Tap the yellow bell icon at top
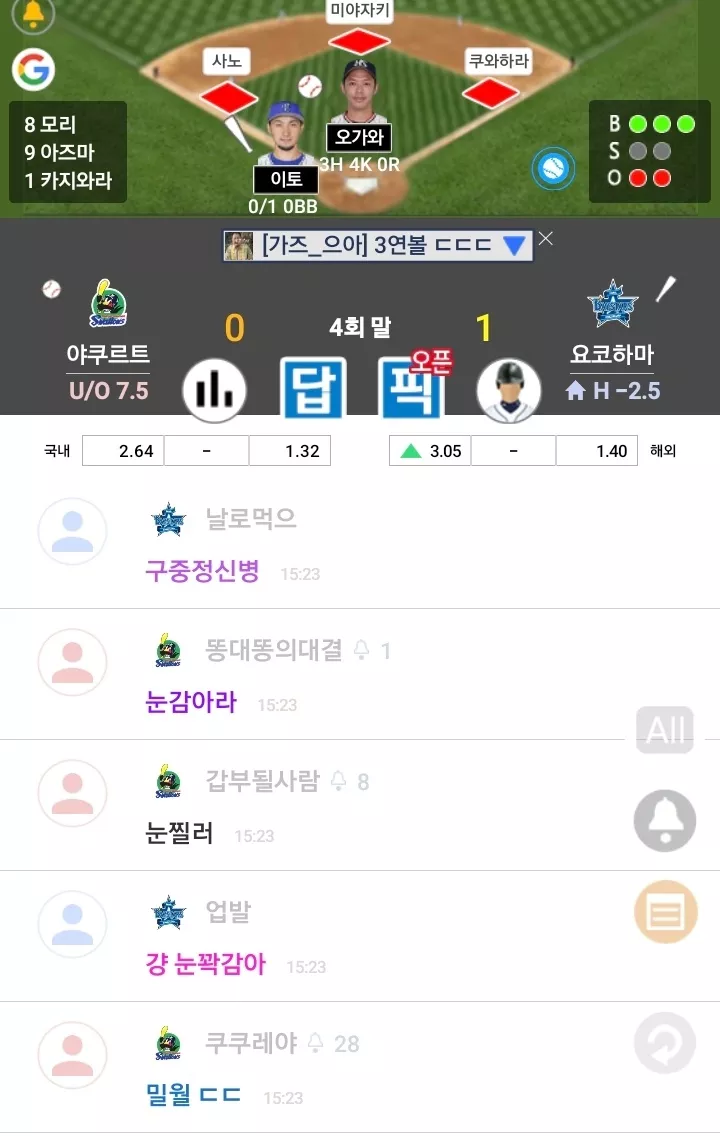 coord(34,12)
